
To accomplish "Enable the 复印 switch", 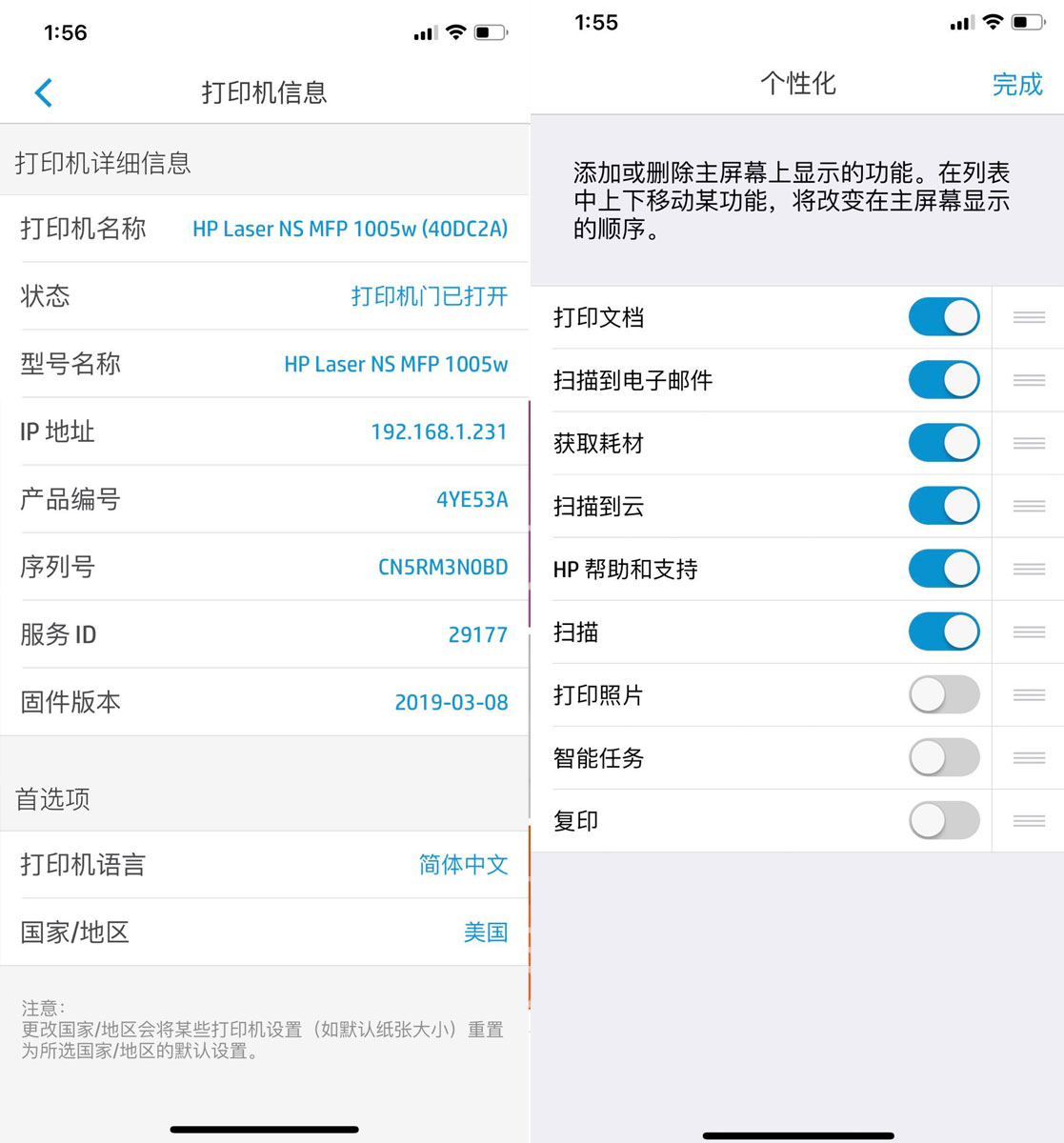I will click(943, 820).
